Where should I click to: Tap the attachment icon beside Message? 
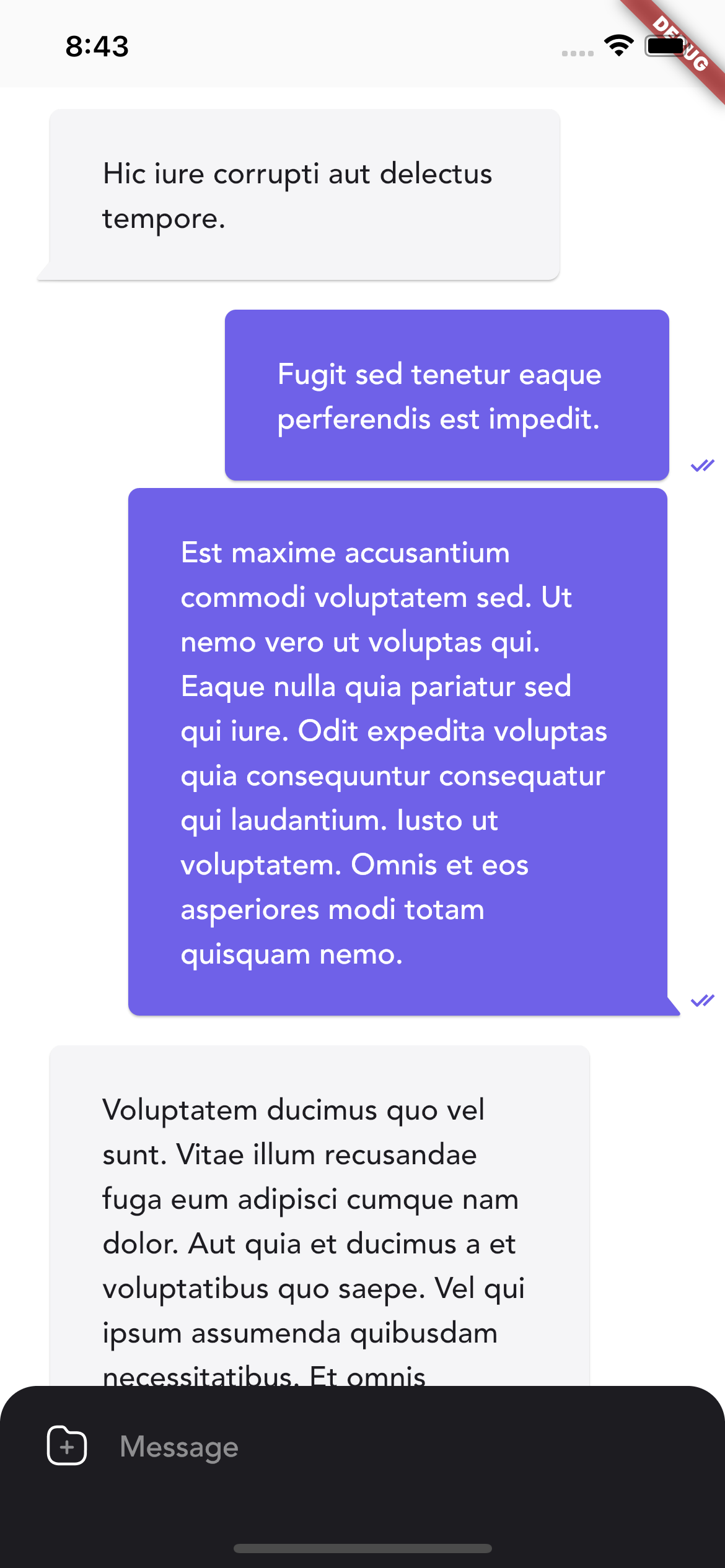click(x=67, y=1445)
